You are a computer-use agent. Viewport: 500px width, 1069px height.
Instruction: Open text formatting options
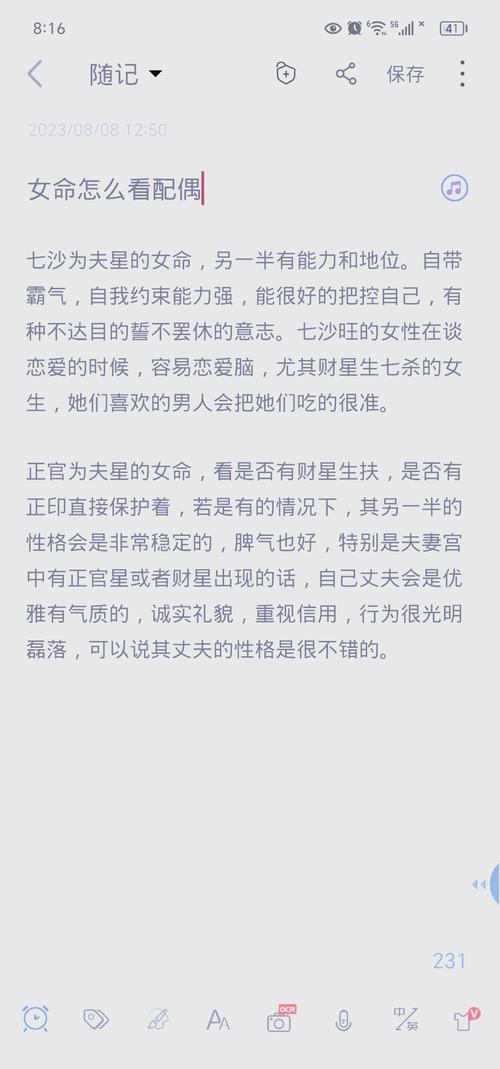(x=218, y=1020)
